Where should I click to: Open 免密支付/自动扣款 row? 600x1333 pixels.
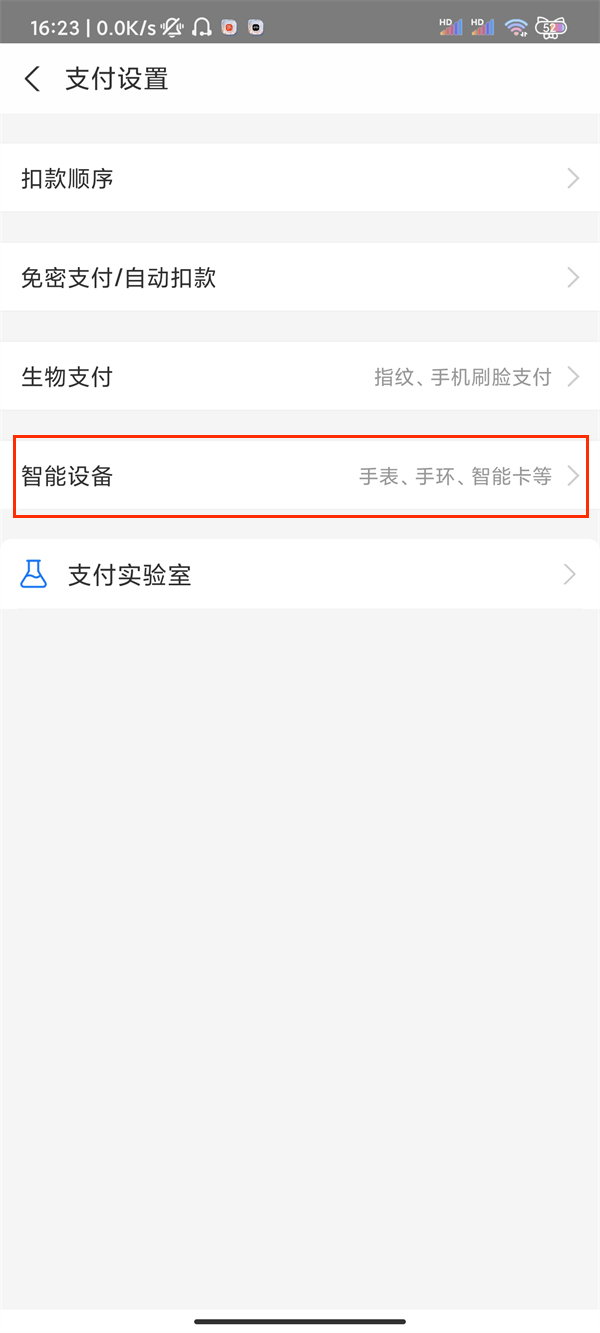pyautogui.click(x=300, y=278)
